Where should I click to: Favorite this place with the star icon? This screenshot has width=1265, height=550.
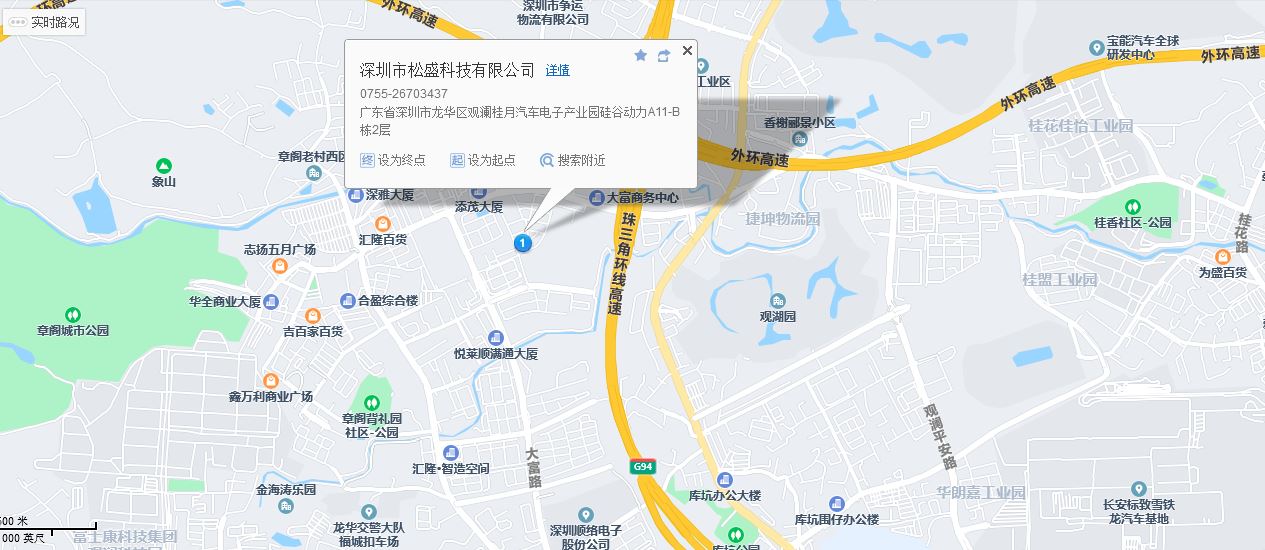click(641, 56)
